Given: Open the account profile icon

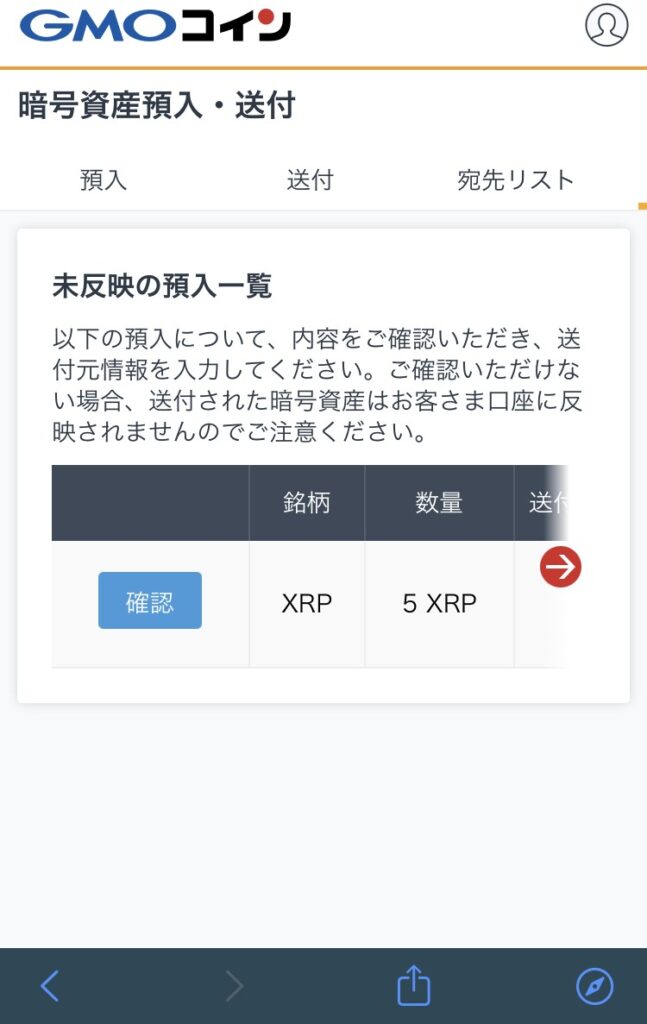Looking at the screenshot, I should [x=606, y=25].
